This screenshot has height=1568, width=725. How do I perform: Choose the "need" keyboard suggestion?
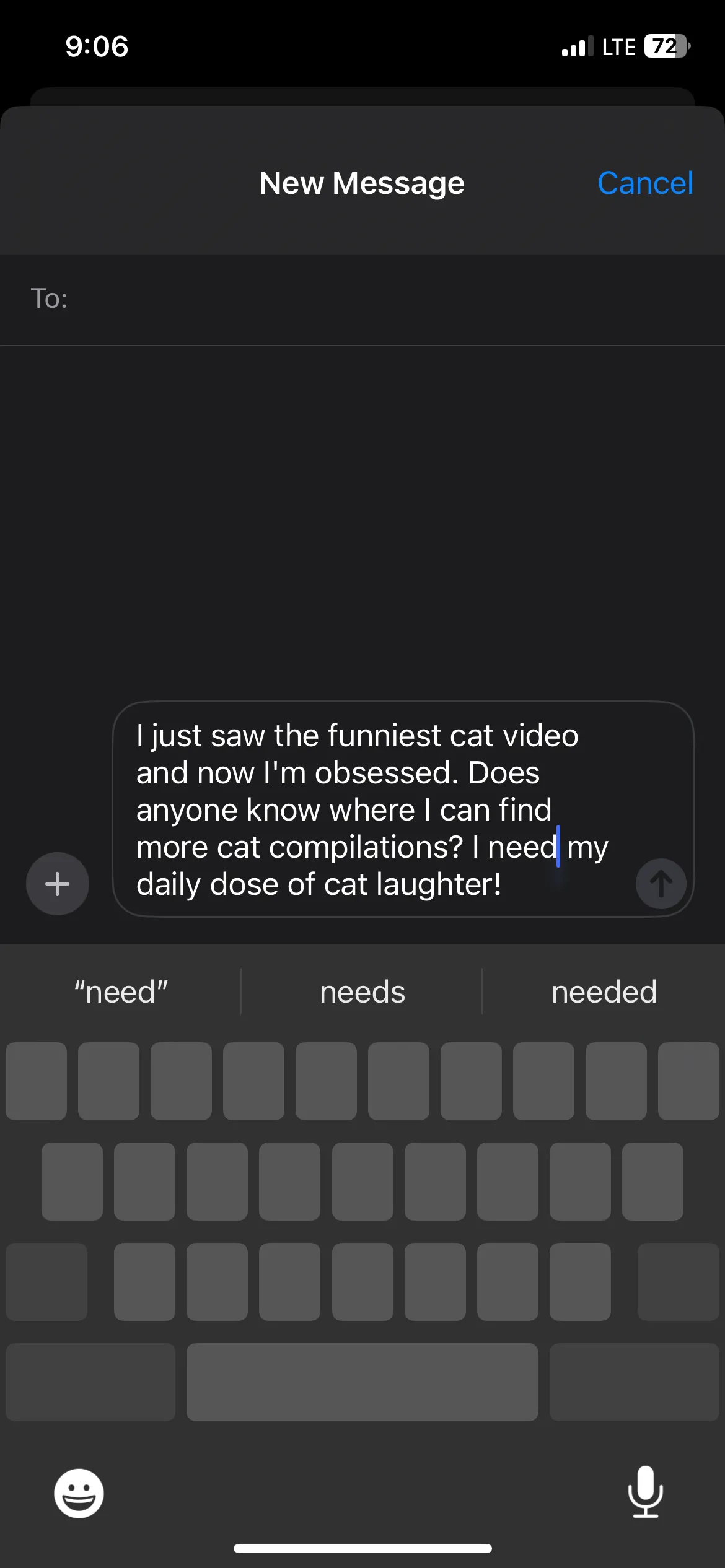(x=121, y=992)
